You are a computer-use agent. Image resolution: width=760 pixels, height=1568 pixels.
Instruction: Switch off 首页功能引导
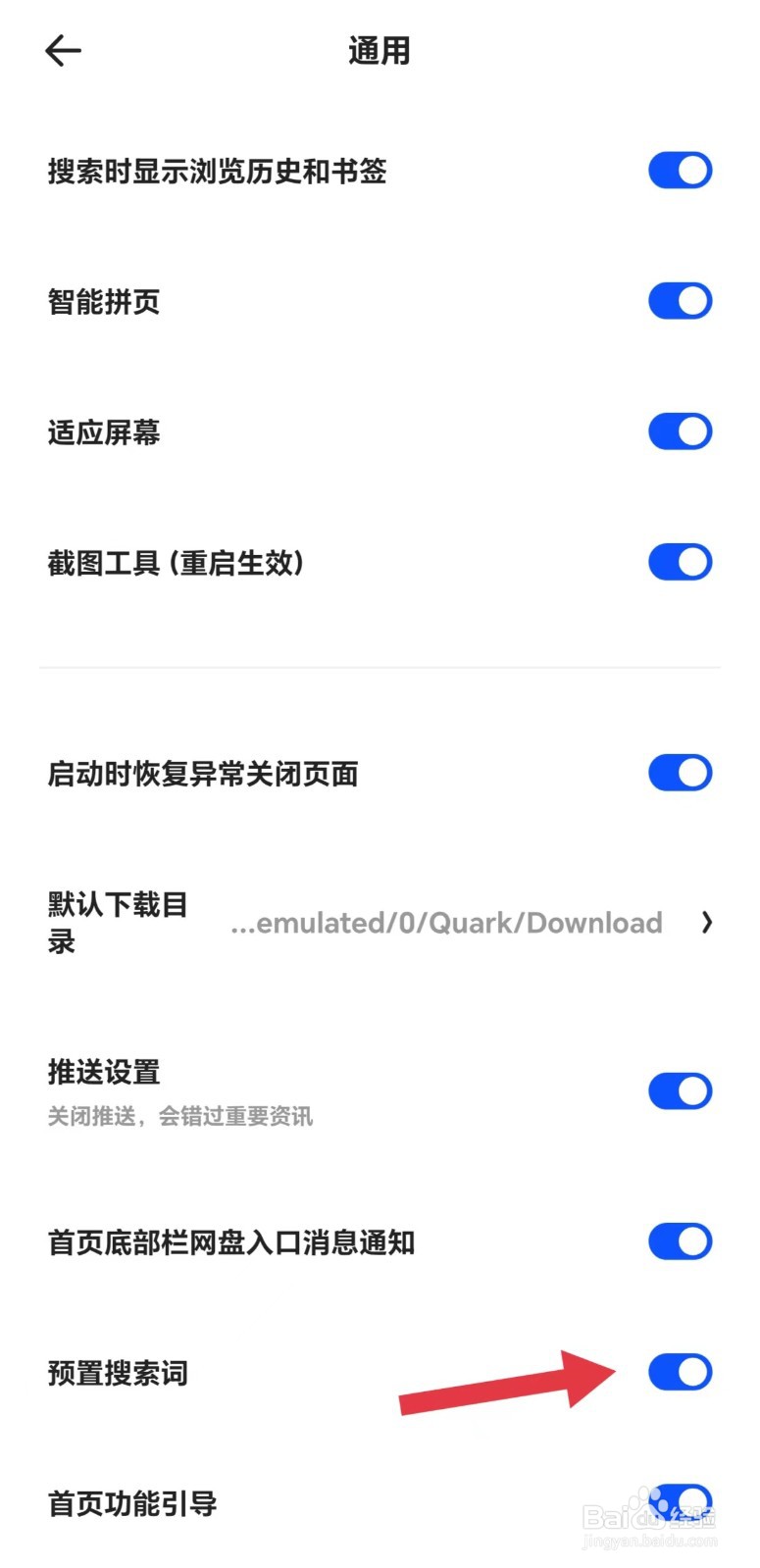coord(680,1501)
